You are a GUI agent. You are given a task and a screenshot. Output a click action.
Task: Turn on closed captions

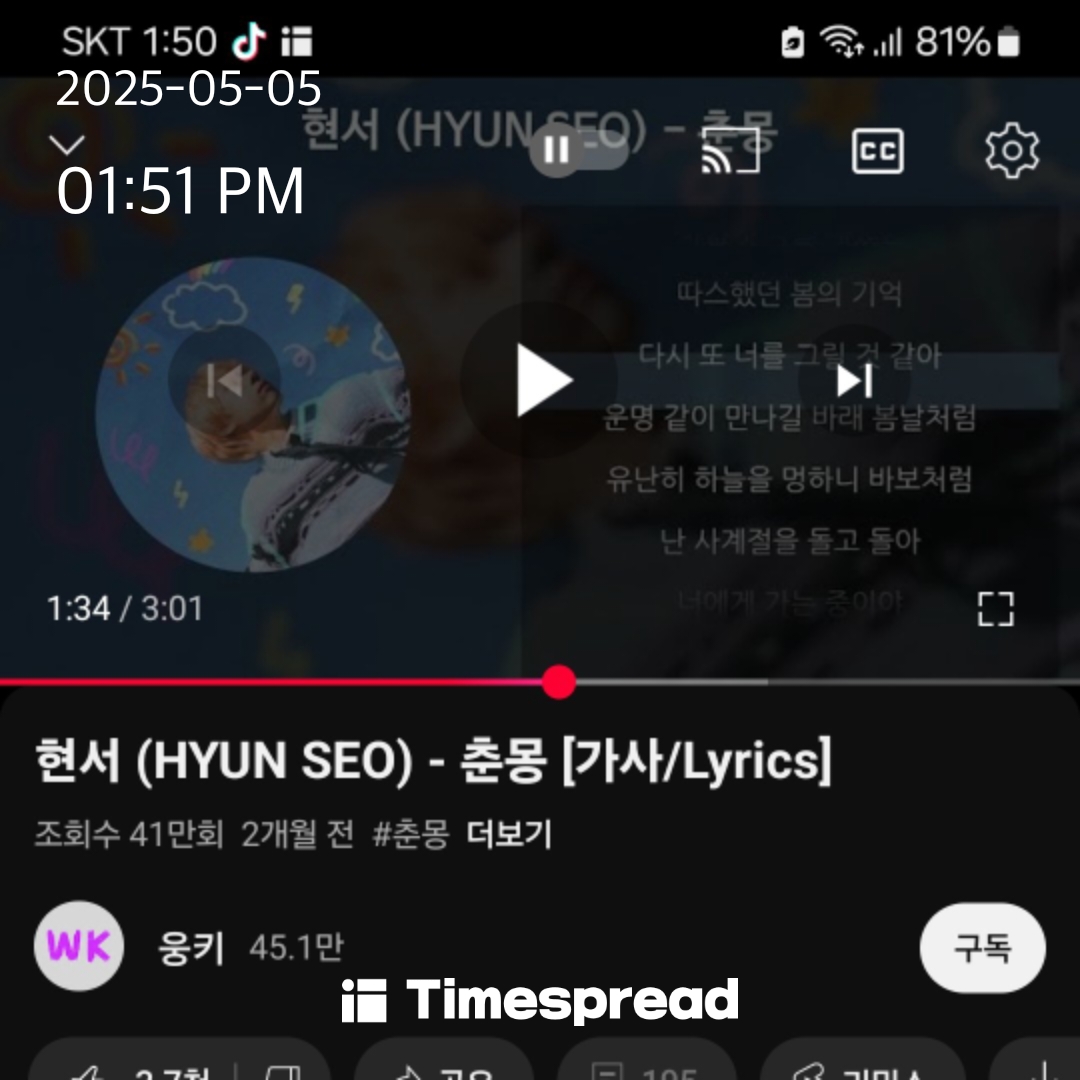[x=877, y=151]
